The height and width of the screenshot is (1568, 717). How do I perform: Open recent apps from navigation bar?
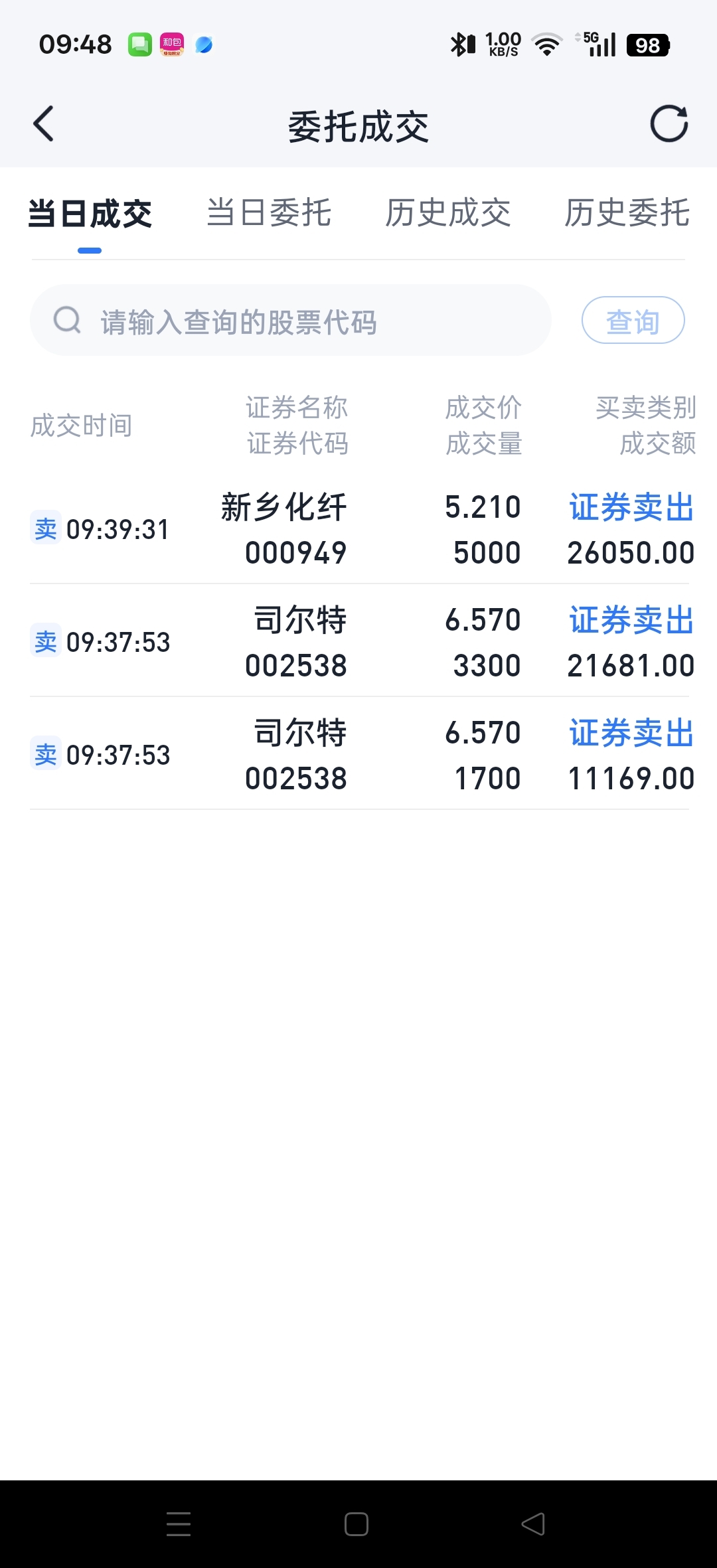[179, 1524]
